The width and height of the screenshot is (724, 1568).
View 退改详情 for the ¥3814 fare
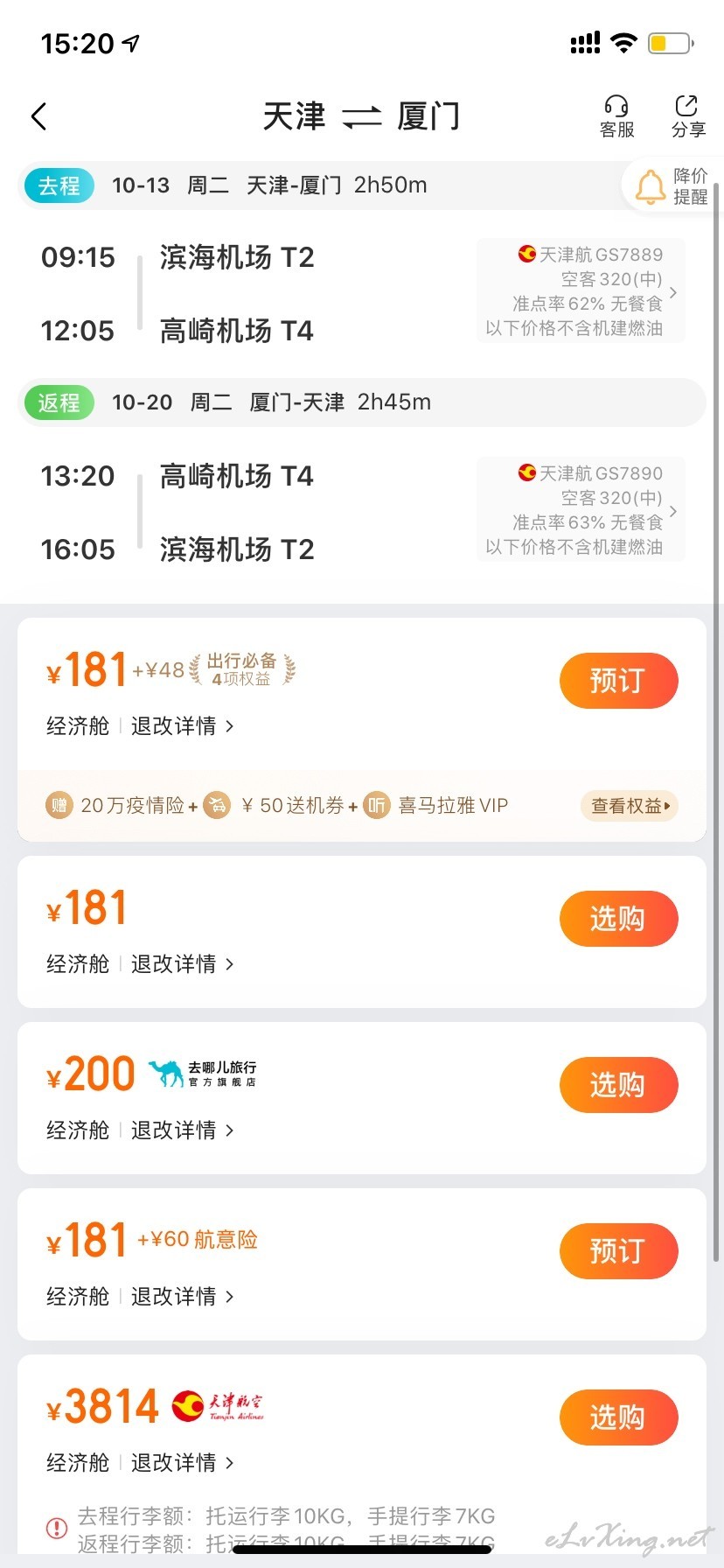182,1463
